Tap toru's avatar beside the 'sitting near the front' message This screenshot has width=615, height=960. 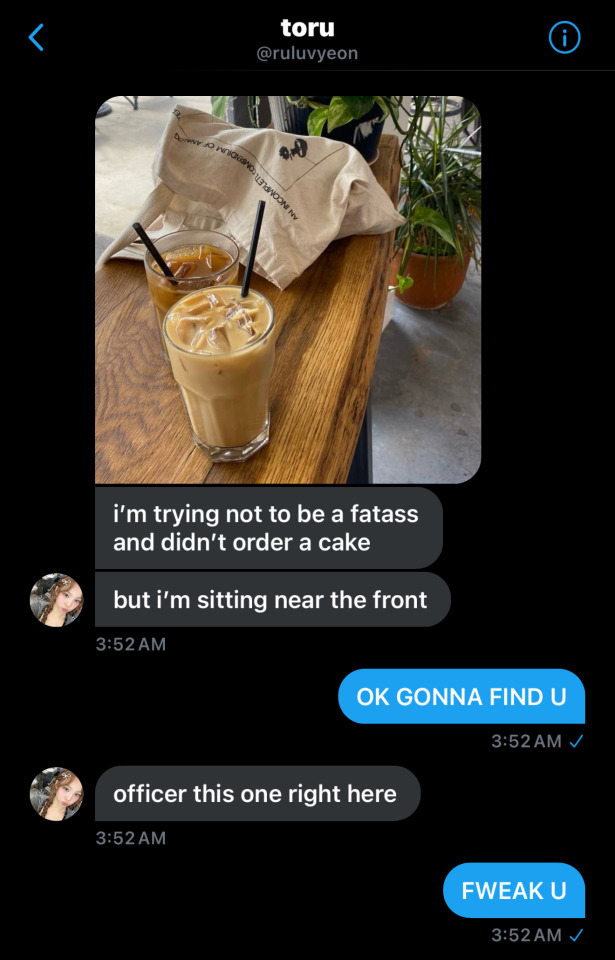[x=57, y=600]
